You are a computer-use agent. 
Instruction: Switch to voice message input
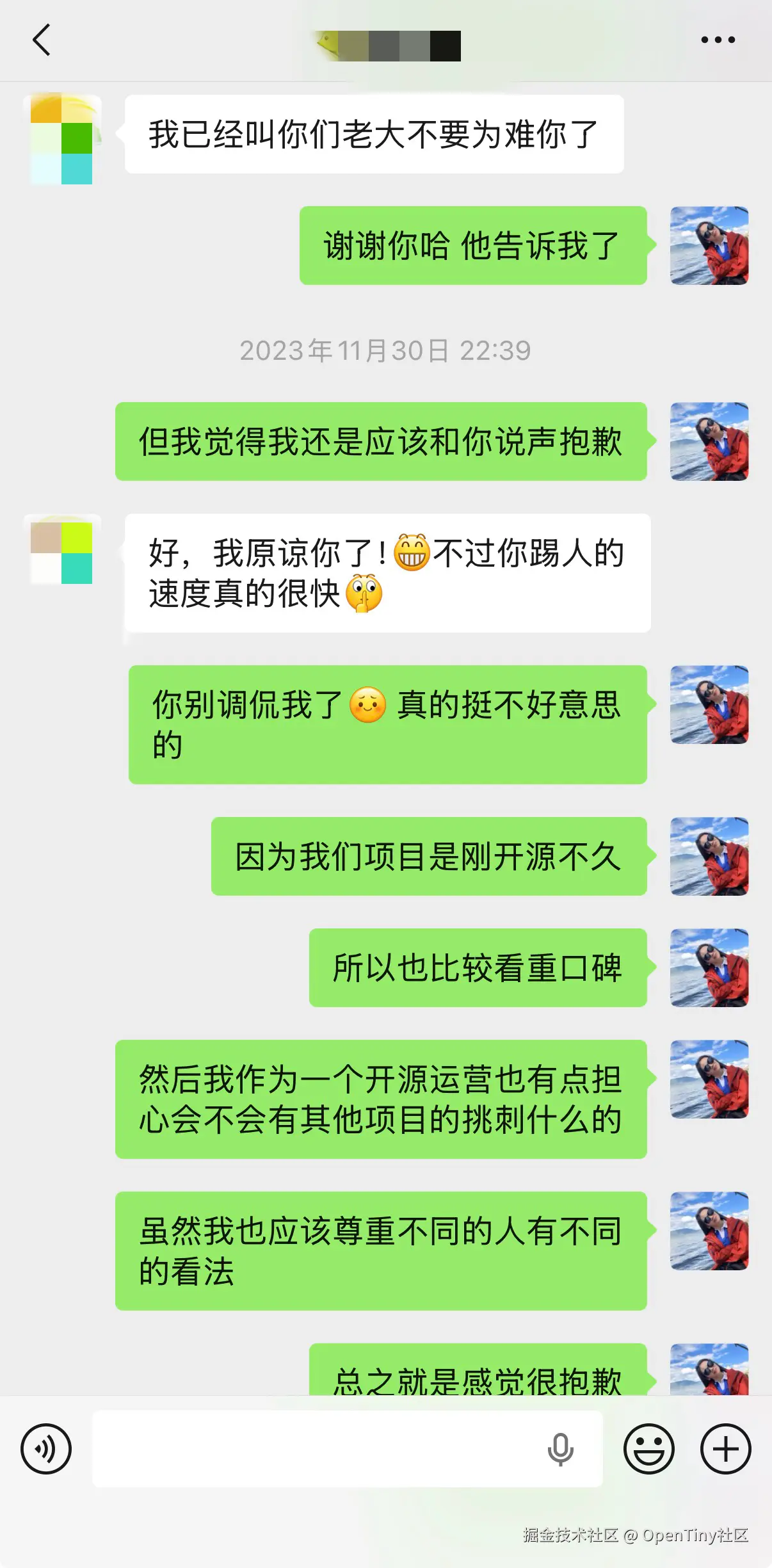pyautogui.click(x=46, y=1448)
